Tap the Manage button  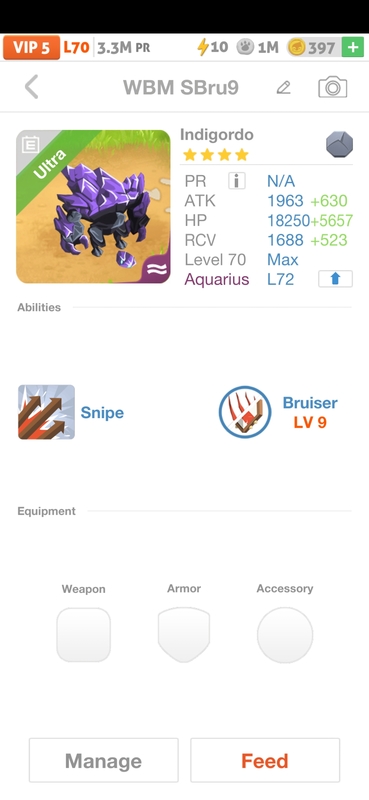104,760
